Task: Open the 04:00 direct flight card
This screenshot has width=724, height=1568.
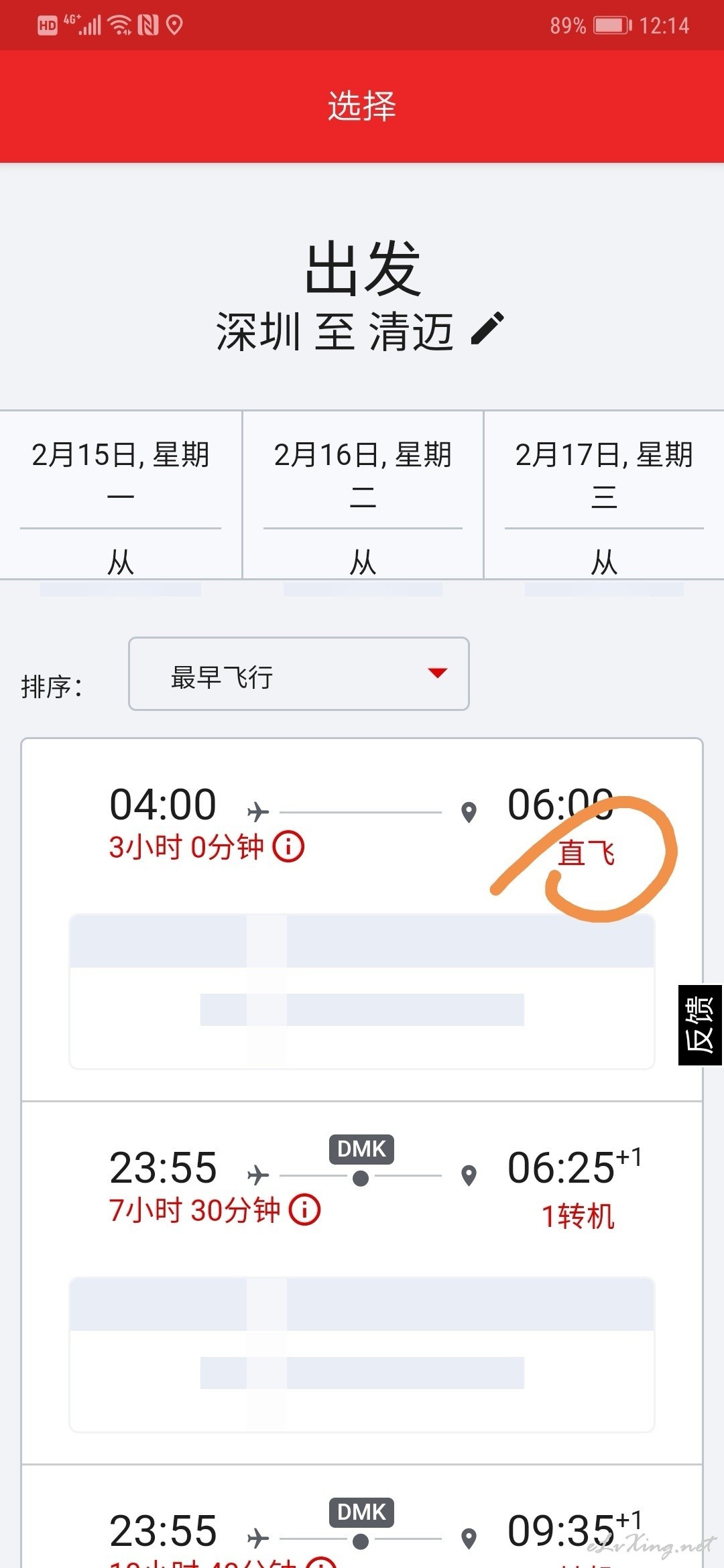Action: [362, 919]
